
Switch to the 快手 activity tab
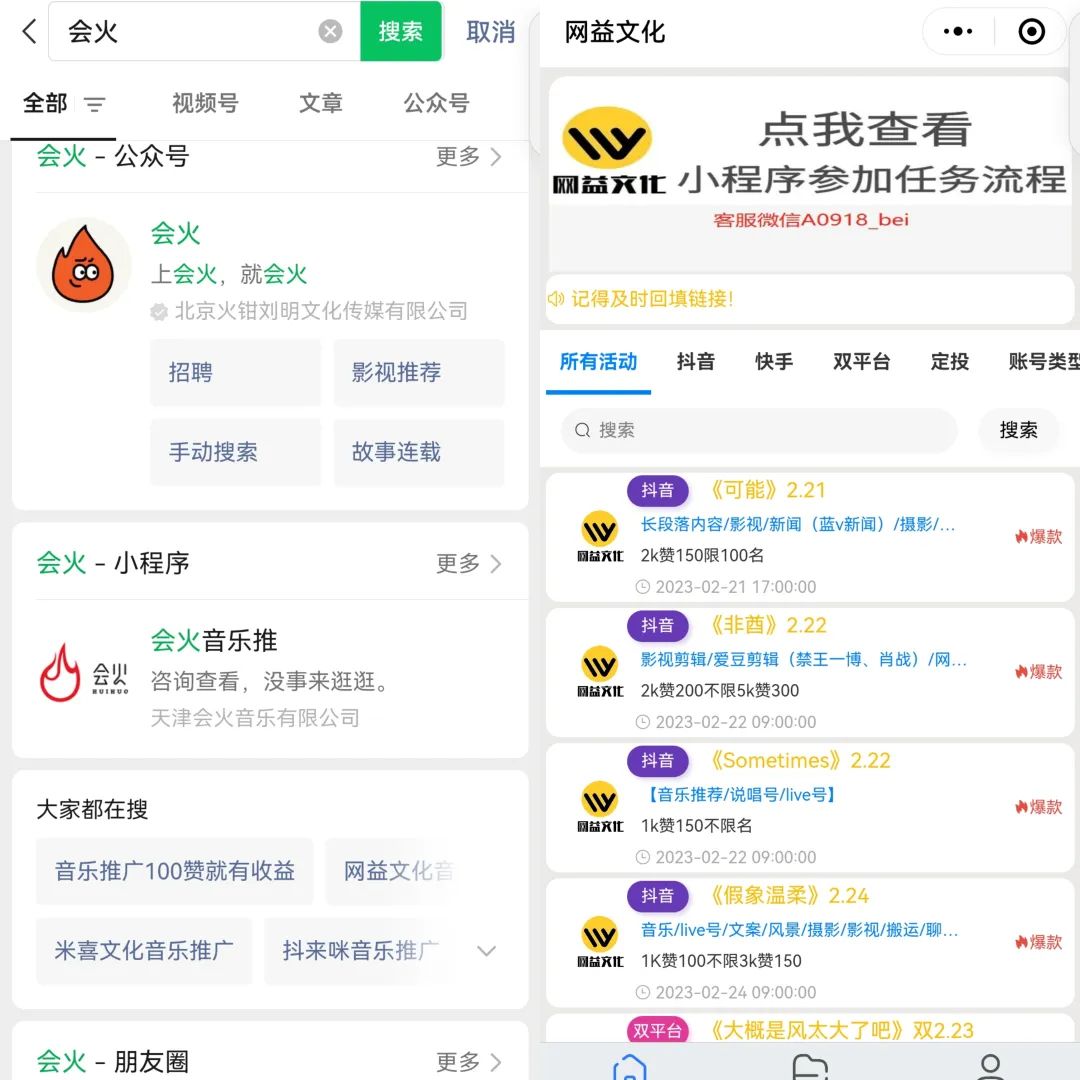774,362
